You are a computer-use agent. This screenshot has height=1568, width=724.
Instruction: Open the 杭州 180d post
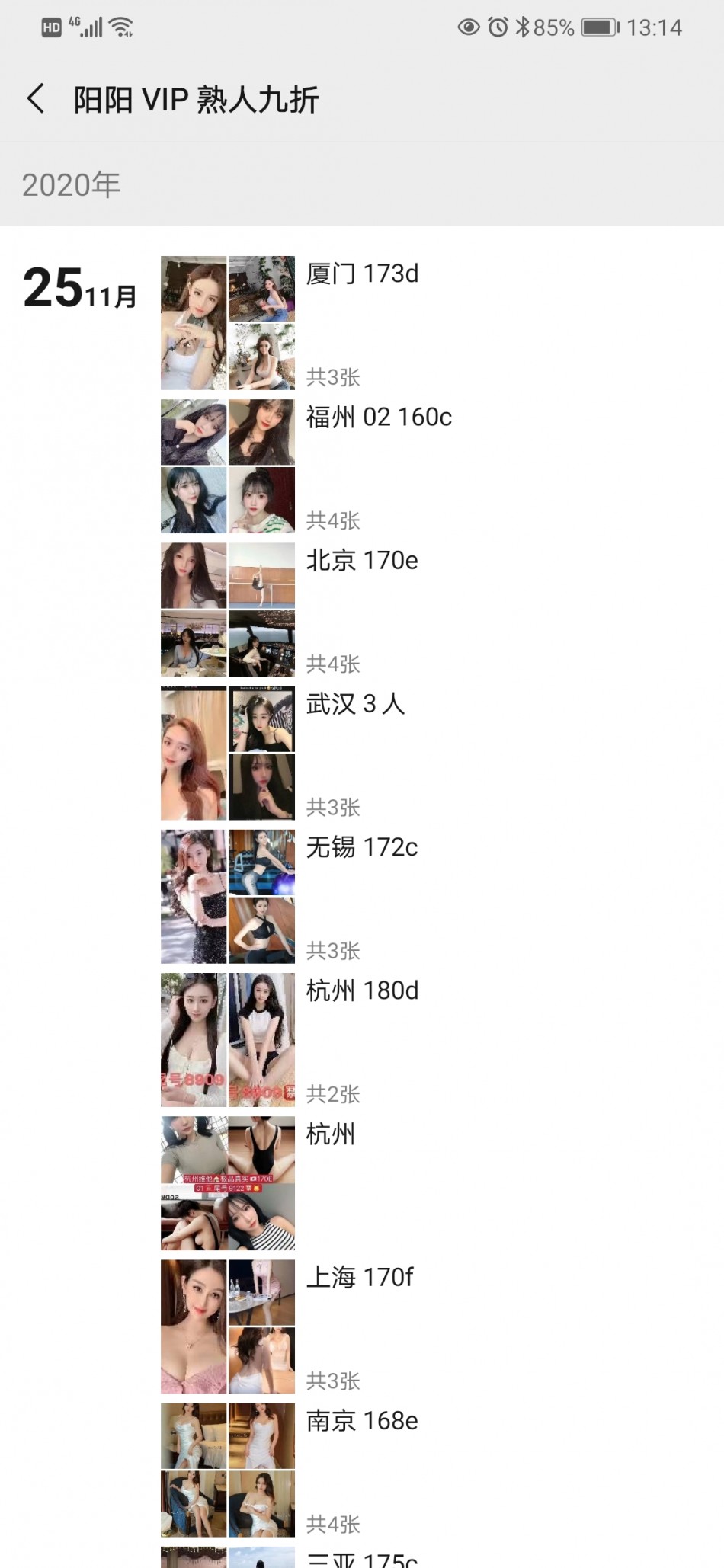coord(362,990)
